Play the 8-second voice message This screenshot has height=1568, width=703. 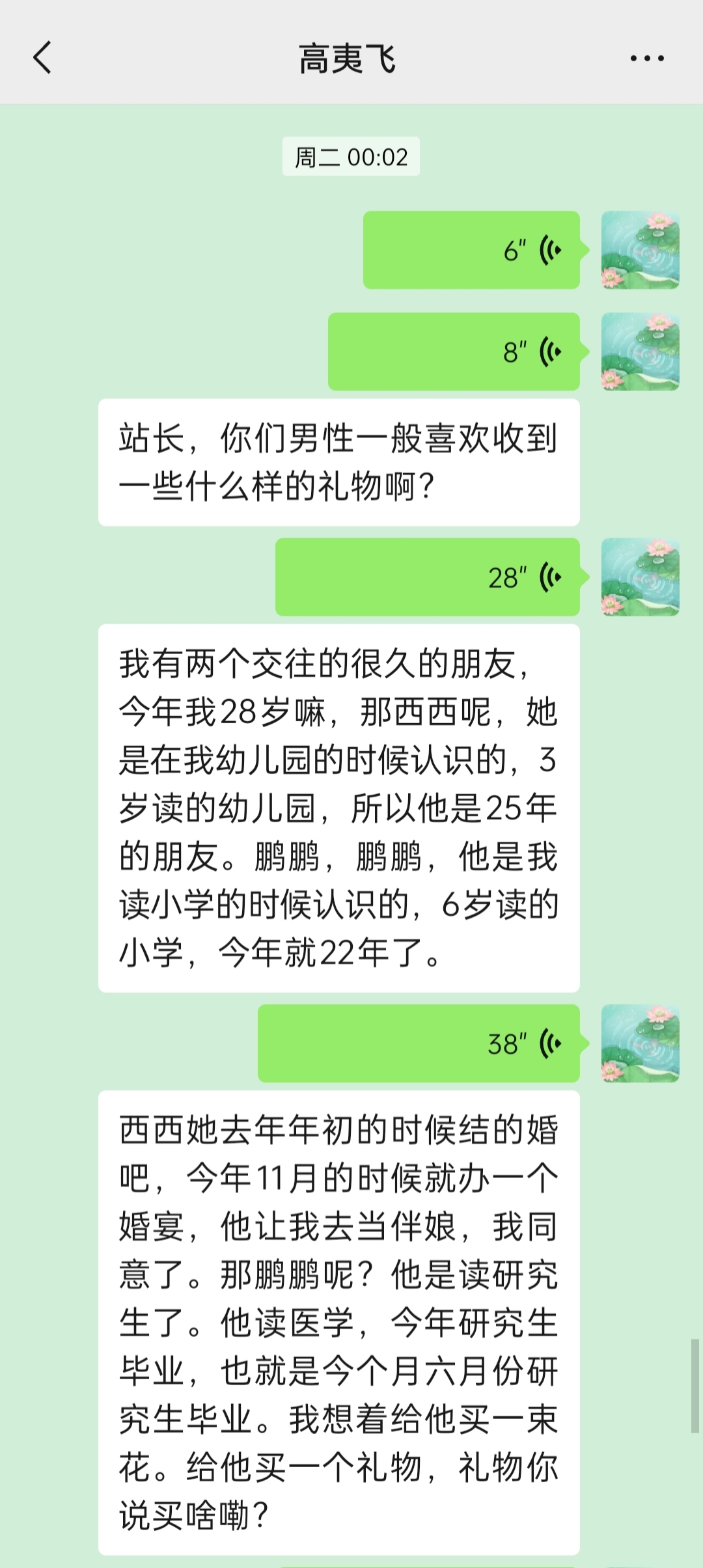point(454,351)
